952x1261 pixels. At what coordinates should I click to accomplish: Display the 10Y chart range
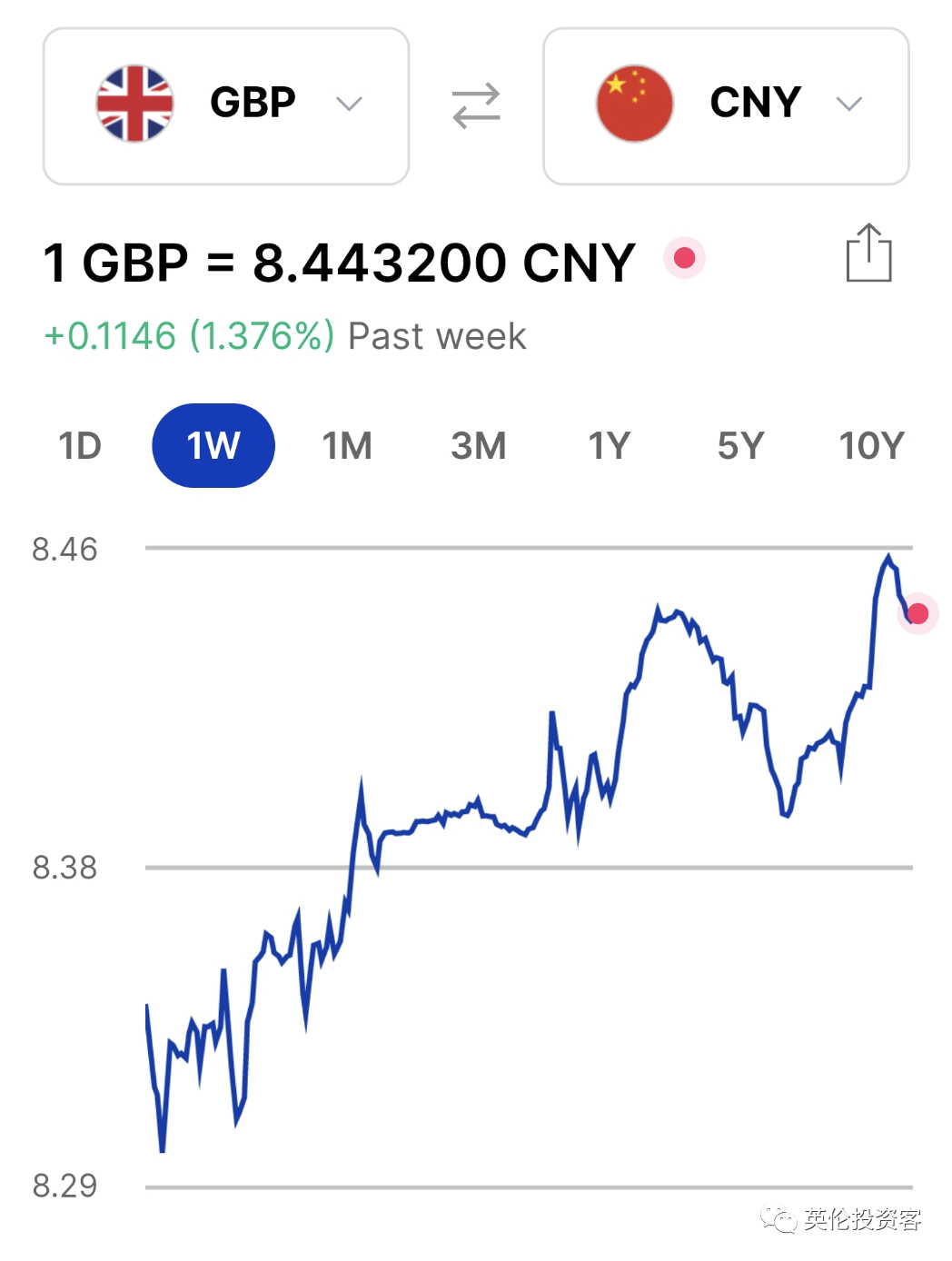click(x=871, y=446)
